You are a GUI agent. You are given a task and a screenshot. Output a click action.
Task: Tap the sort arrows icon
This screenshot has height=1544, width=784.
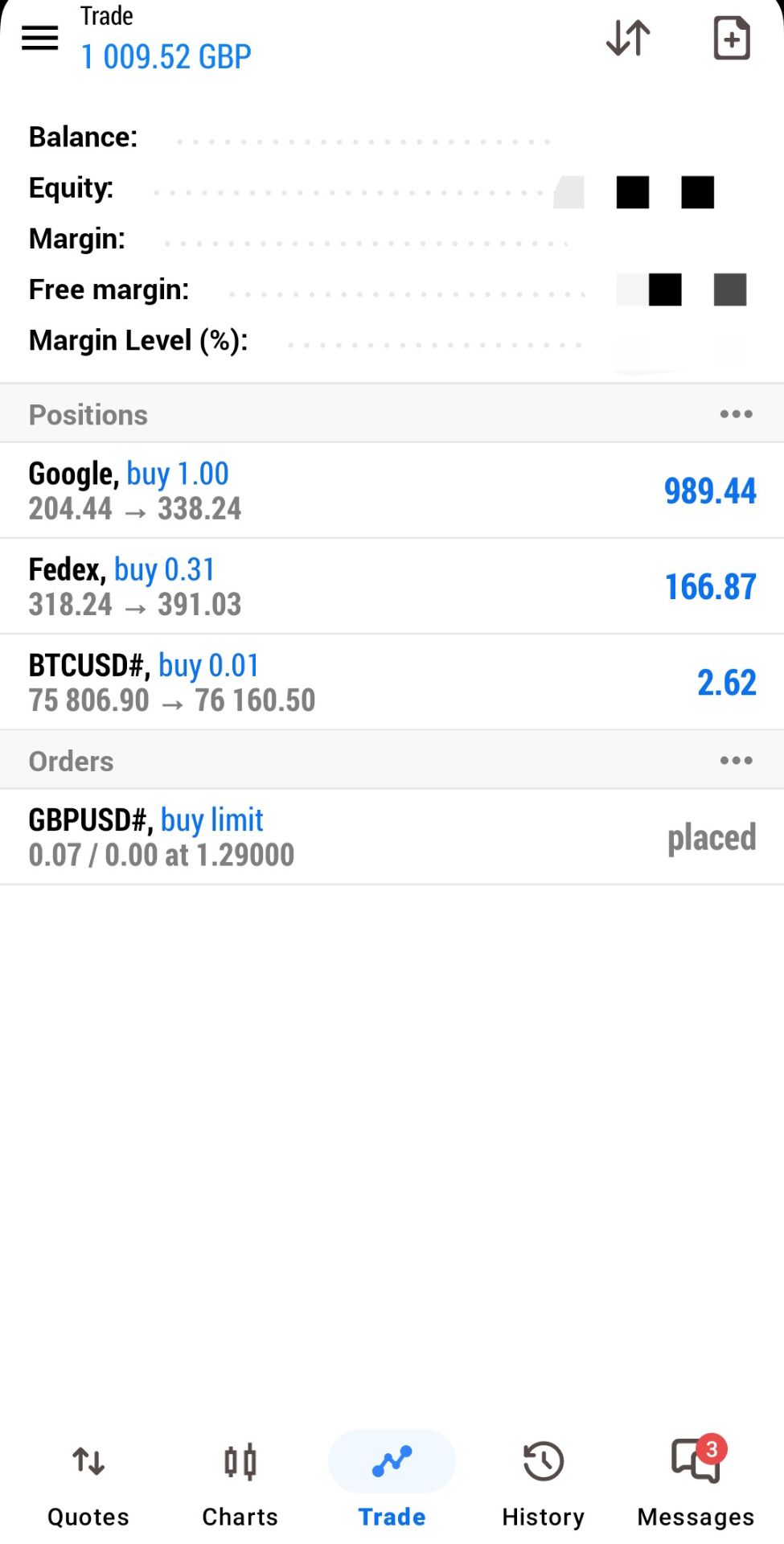coord(628,38)
